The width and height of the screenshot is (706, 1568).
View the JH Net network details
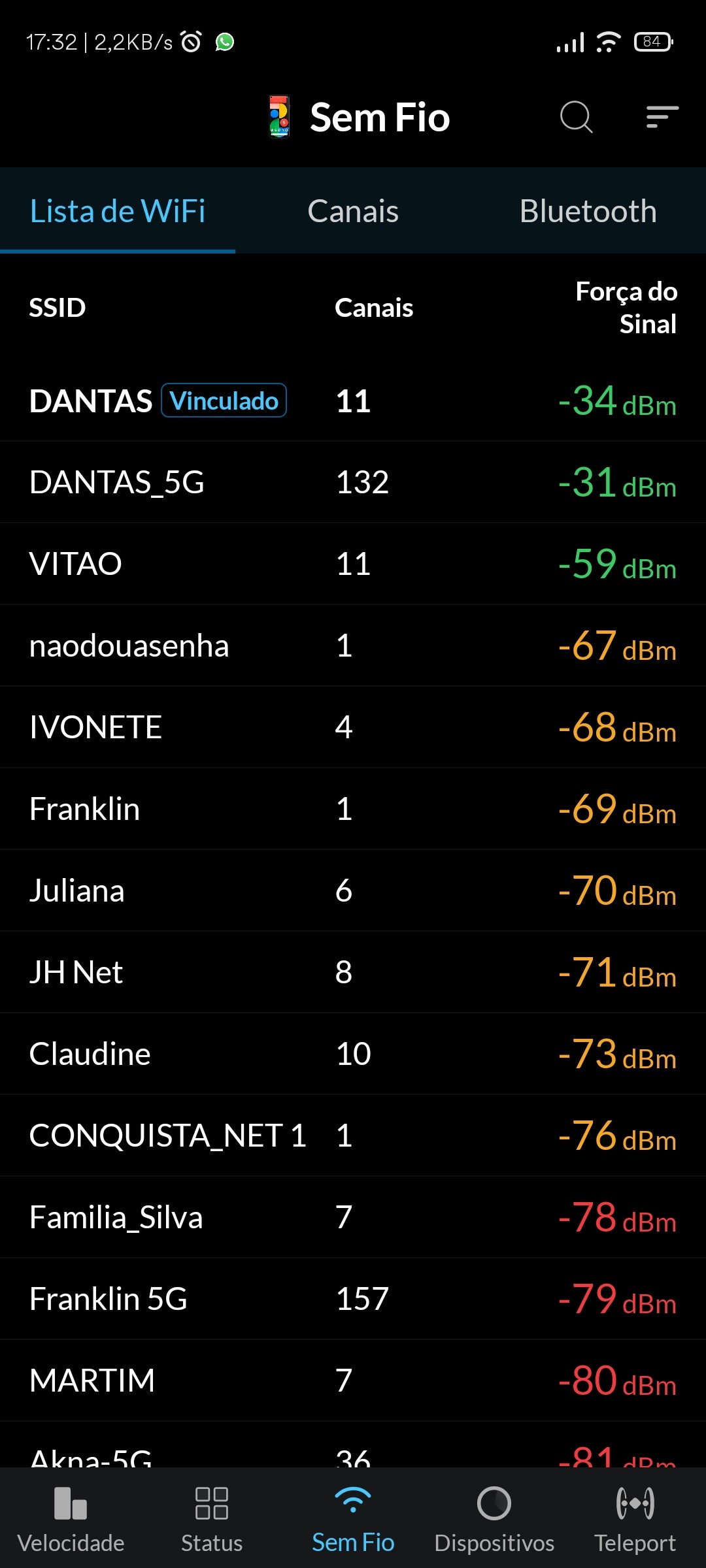(353, 972)
